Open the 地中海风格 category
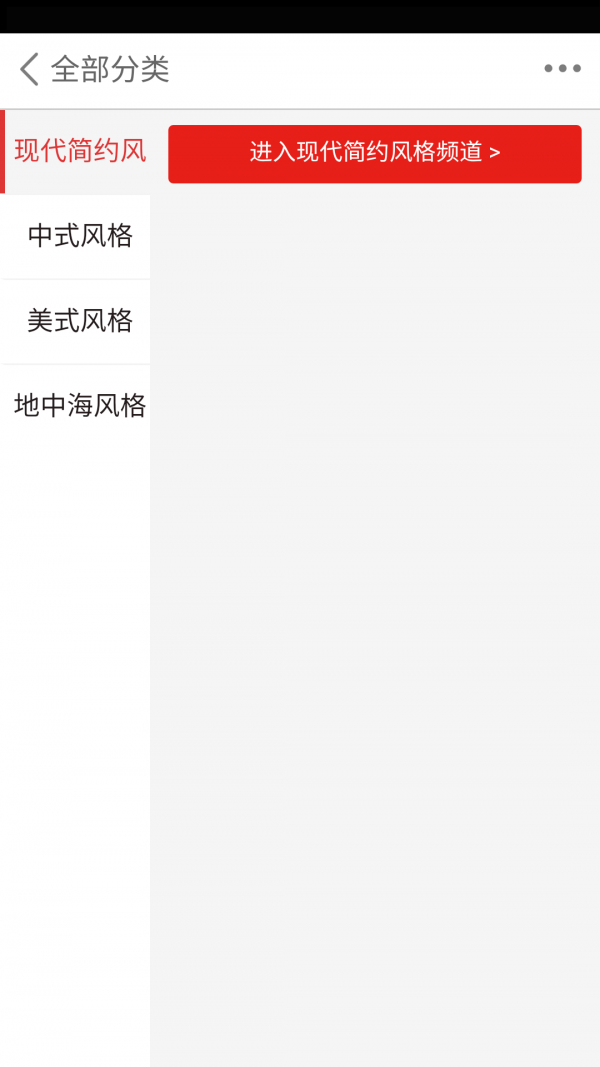This screenshot has width=600, height=1067. tap(79, 406)
